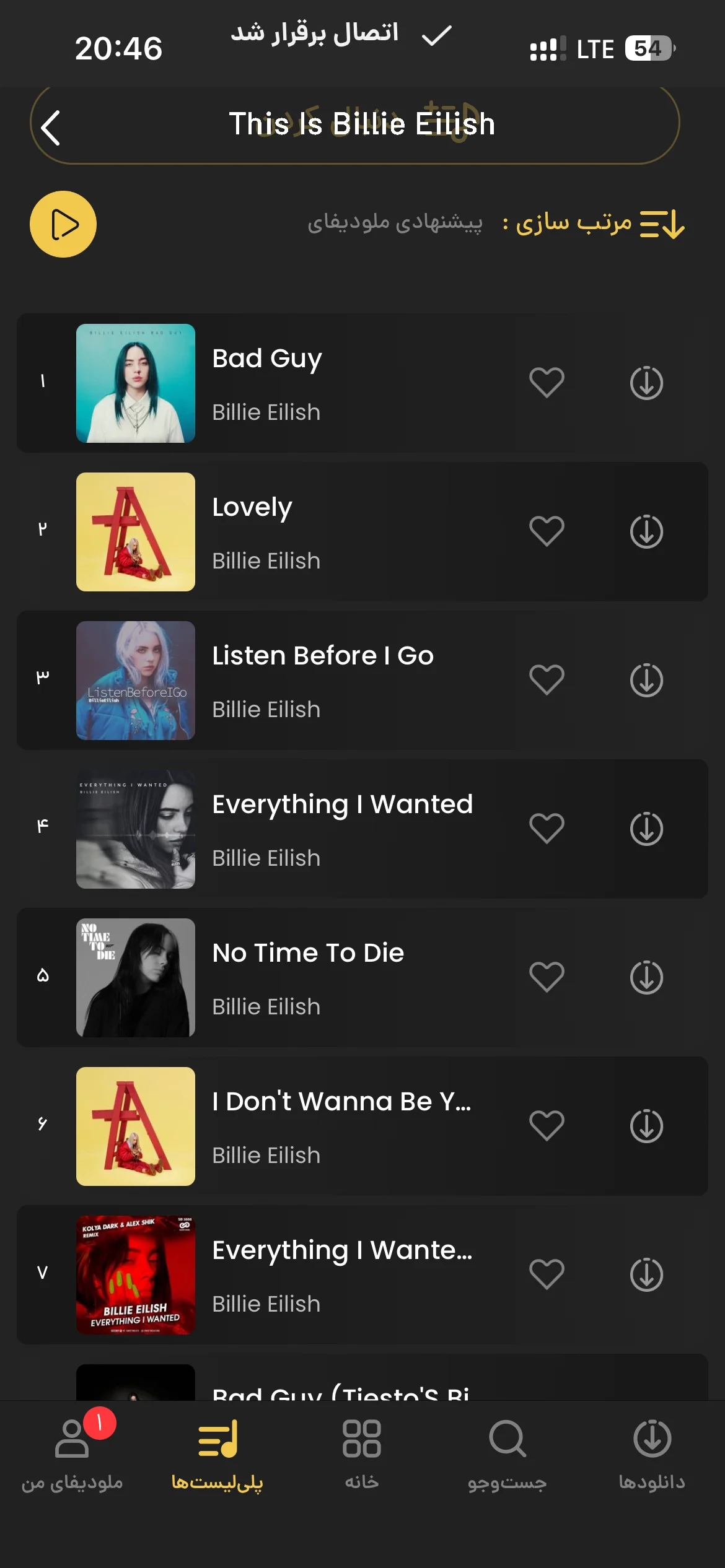Open the song Lovely
The image size is (725, 1568).
coord(362,531)
